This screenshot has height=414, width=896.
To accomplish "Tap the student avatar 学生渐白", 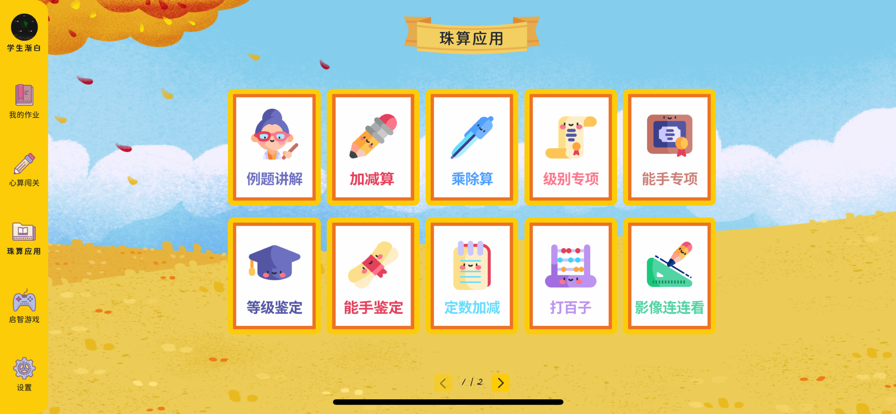I will pyautogui.click(x=24, y=30).
